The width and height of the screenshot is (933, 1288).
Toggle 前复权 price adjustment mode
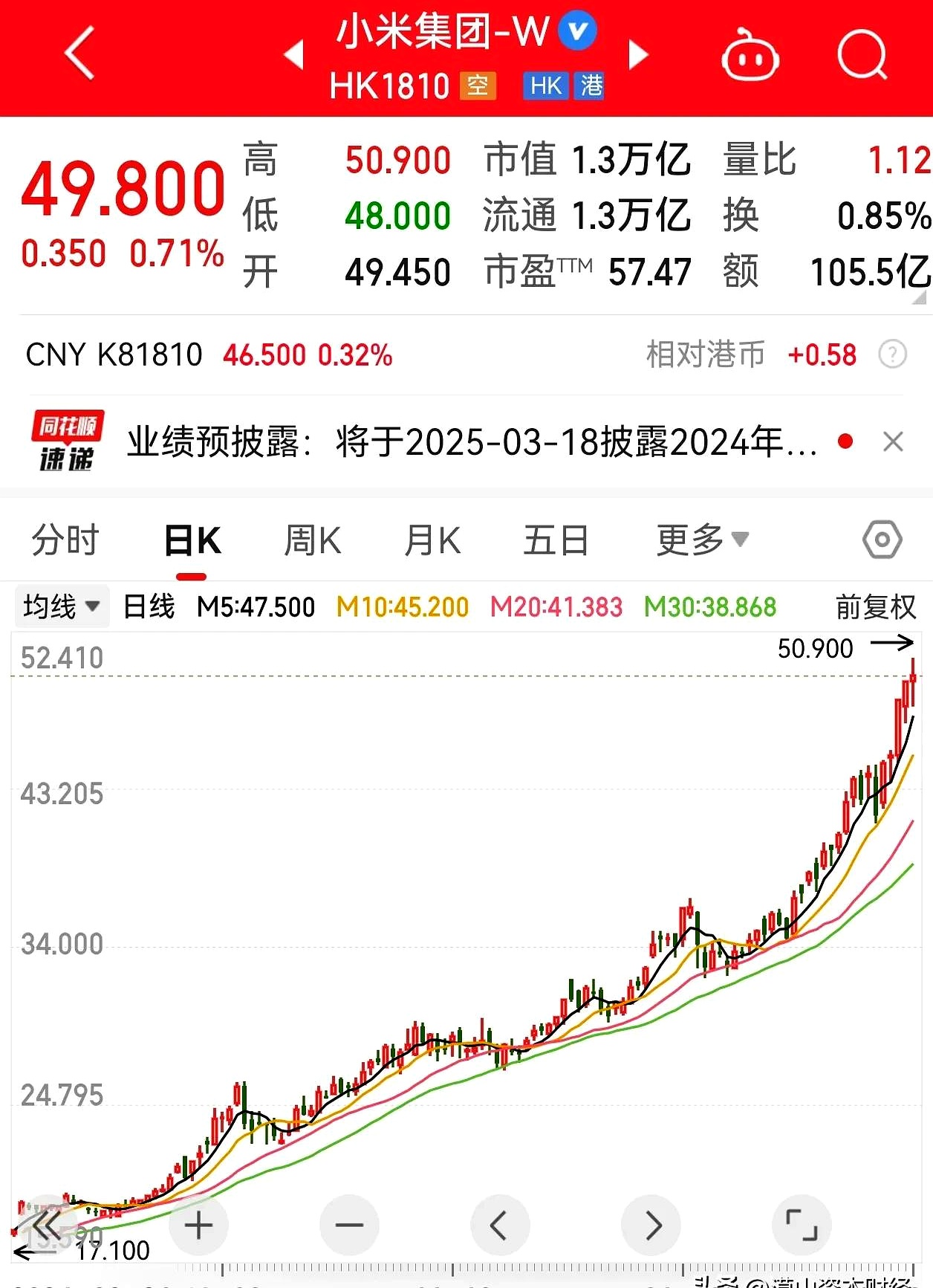pos(875,606)
